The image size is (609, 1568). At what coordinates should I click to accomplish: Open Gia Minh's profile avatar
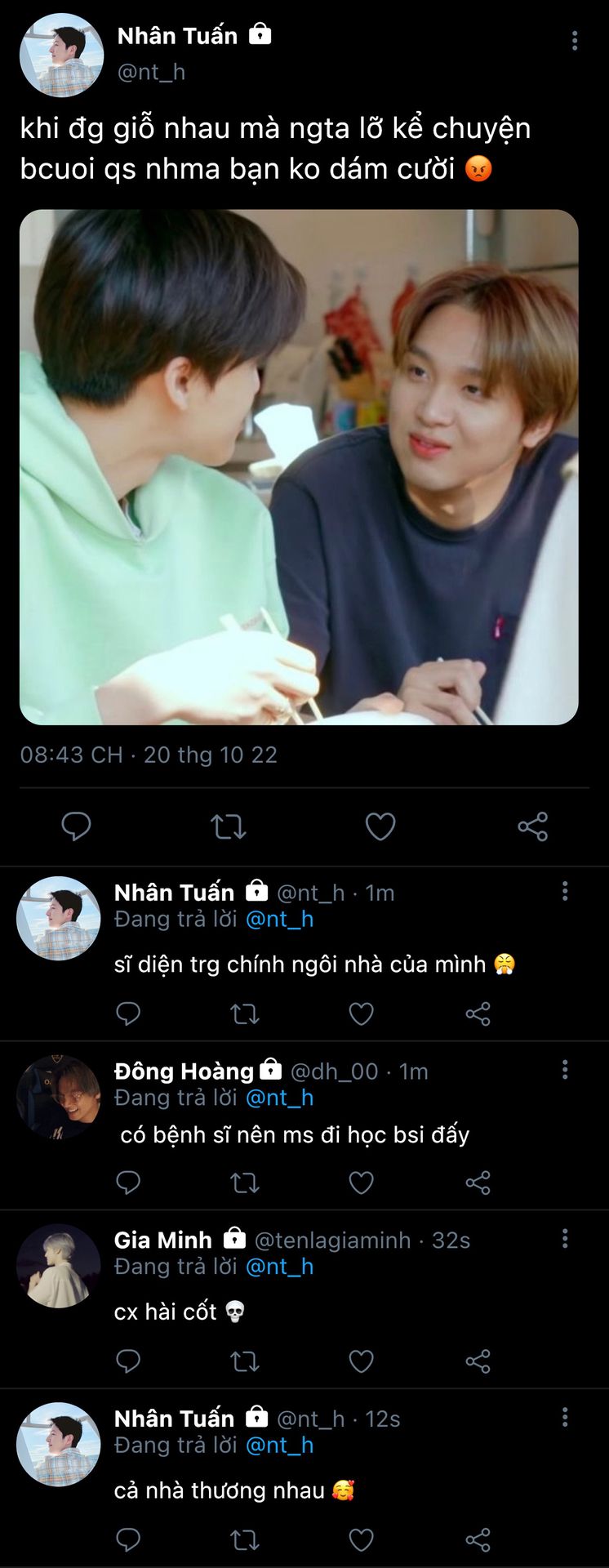pyautogui.click(x=59, y=1266)
